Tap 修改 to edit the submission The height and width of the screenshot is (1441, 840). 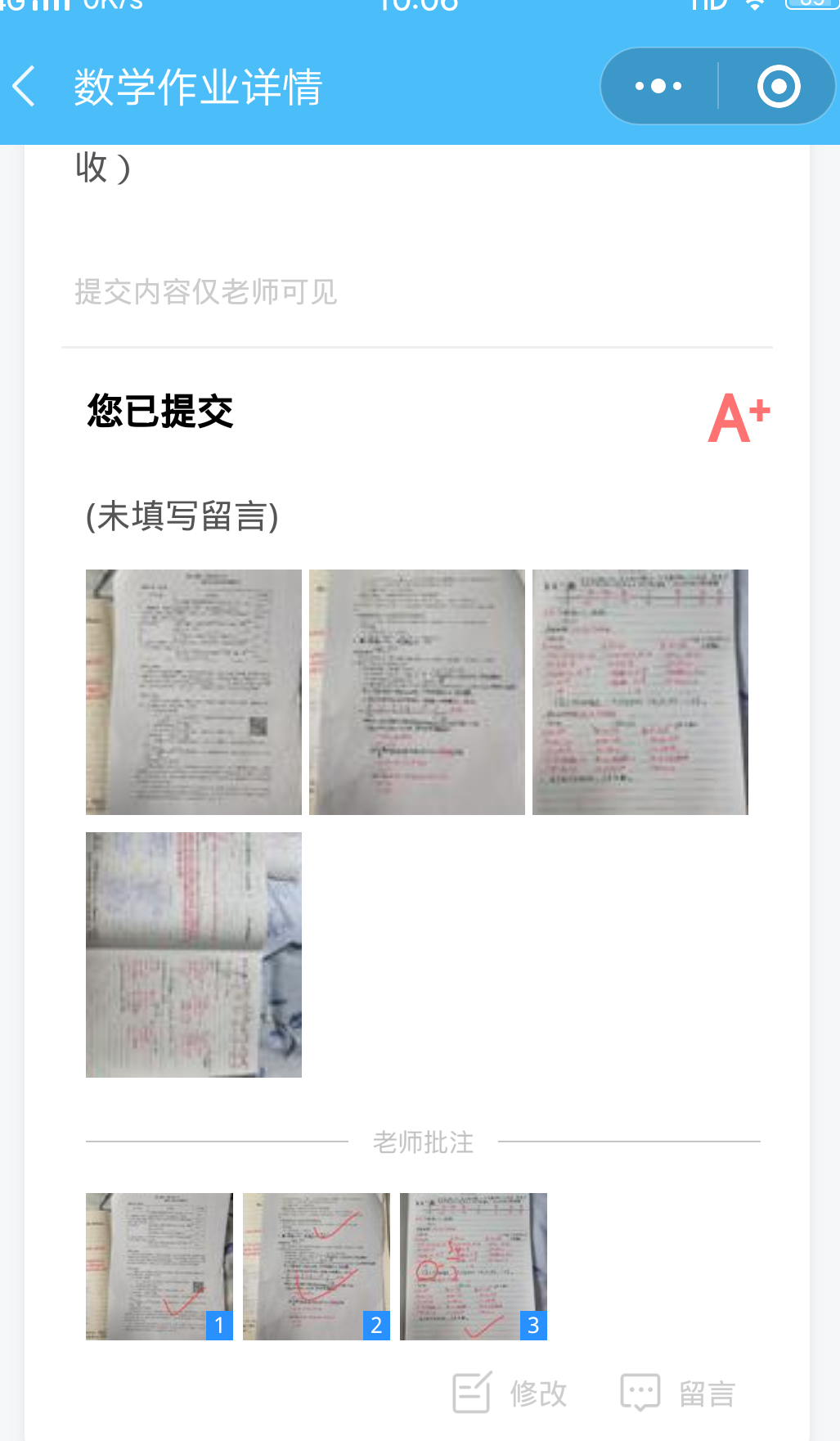(511, 1393)
